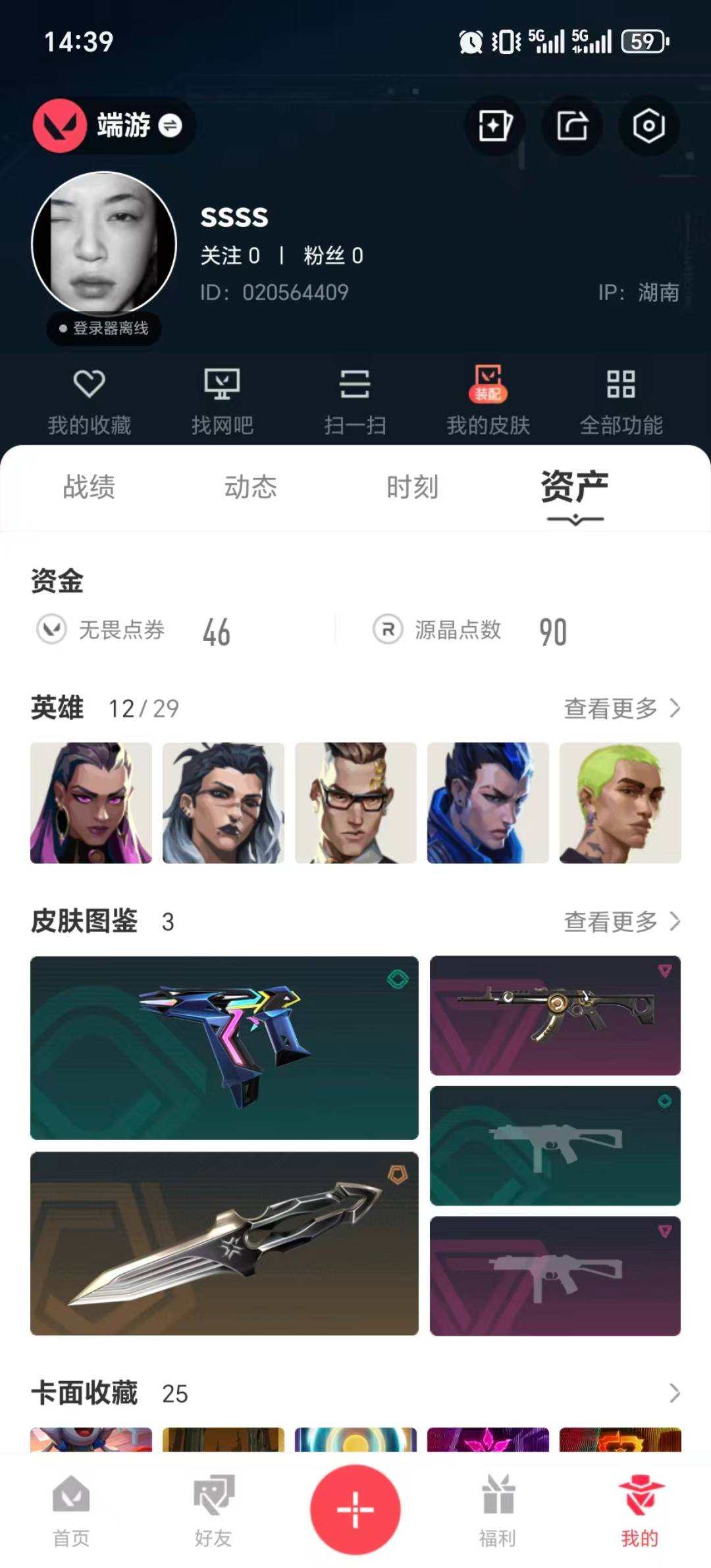The image size is (711, 1568).
Task: Open the scan 扫一扫 icon
Action: (355, 387)
